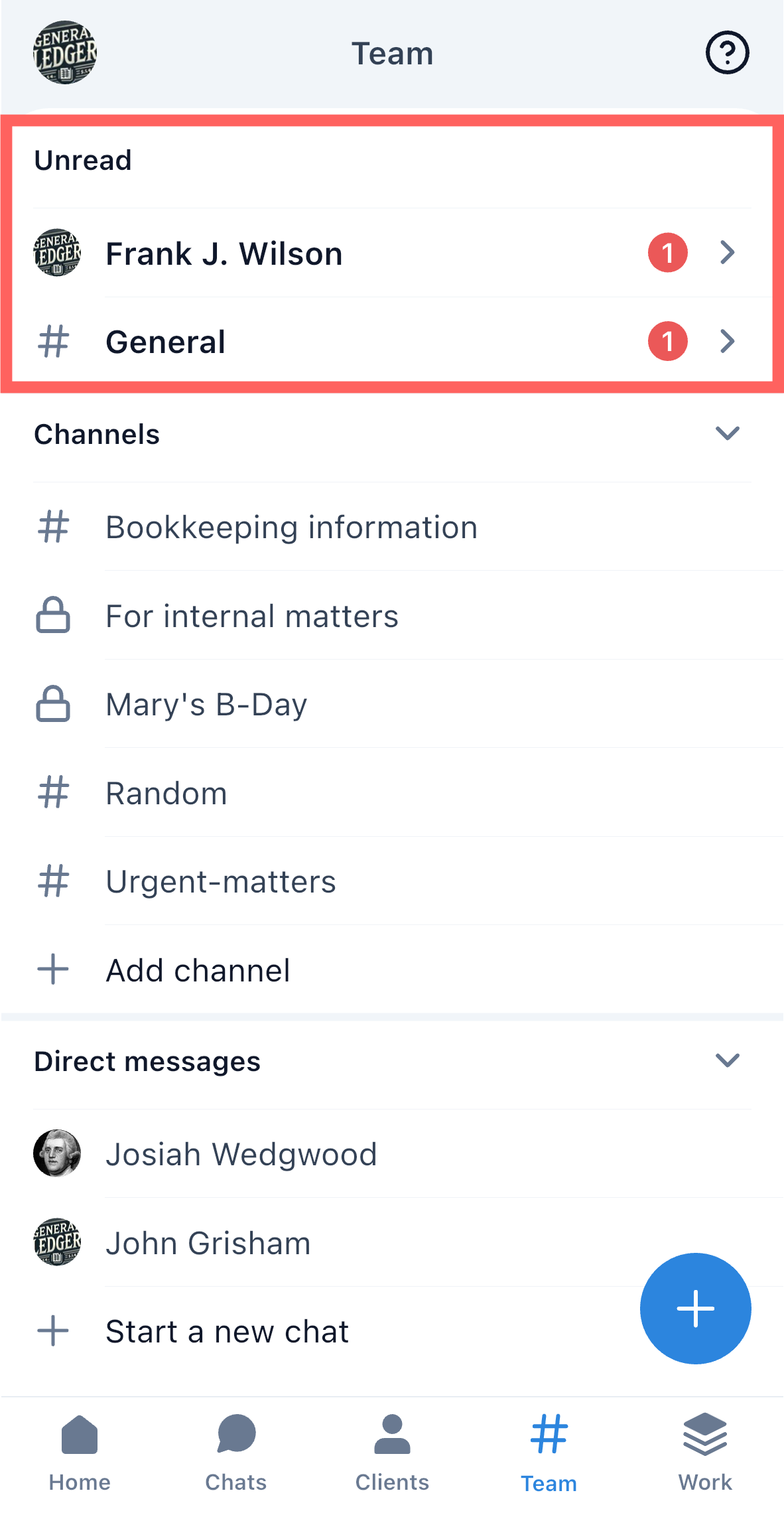Tap the blue plus floating button

pyautogui.click(x=695, y=1308)
